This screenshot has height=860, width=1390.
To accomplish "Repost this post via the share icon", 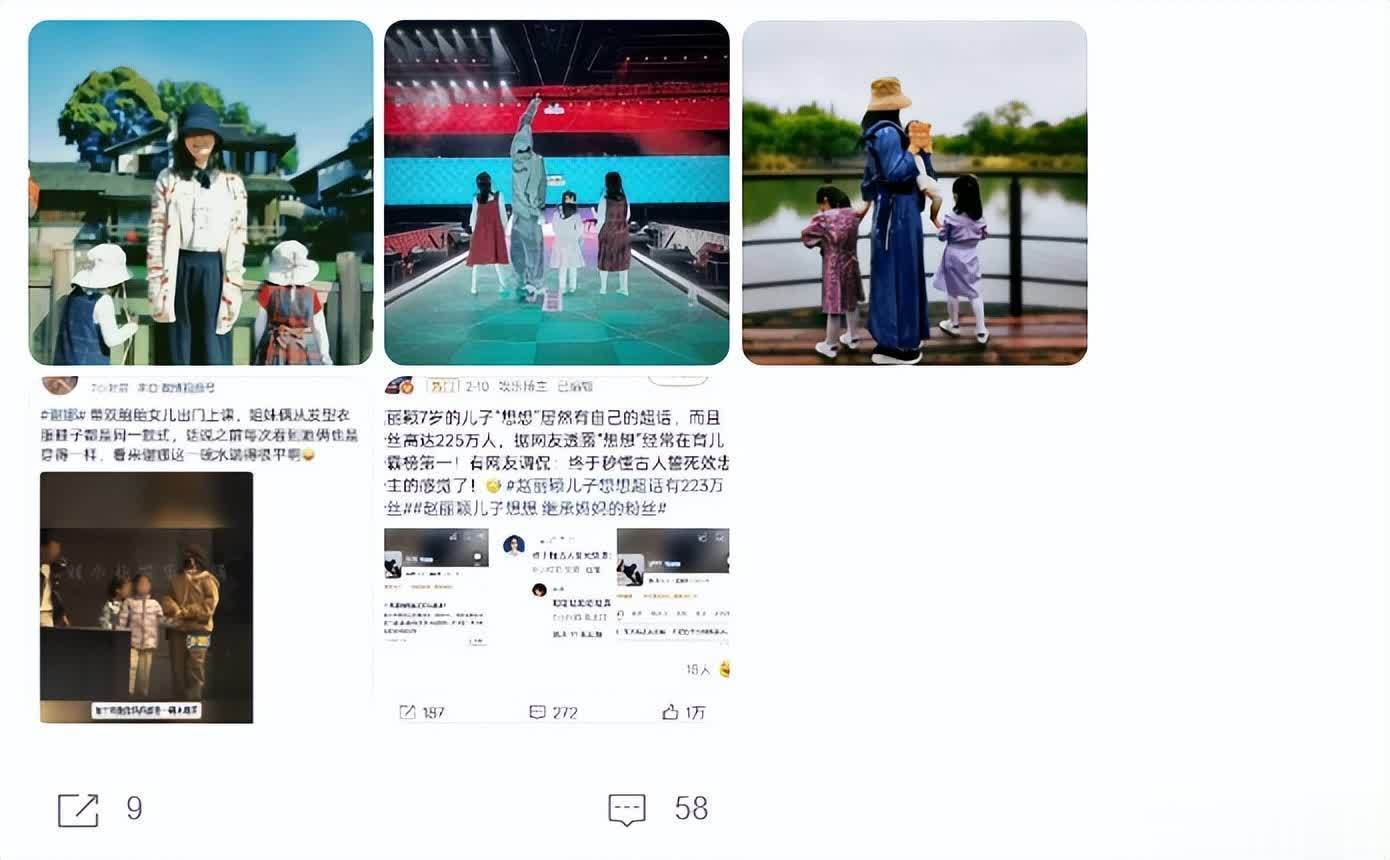I will tap(78, 809).
